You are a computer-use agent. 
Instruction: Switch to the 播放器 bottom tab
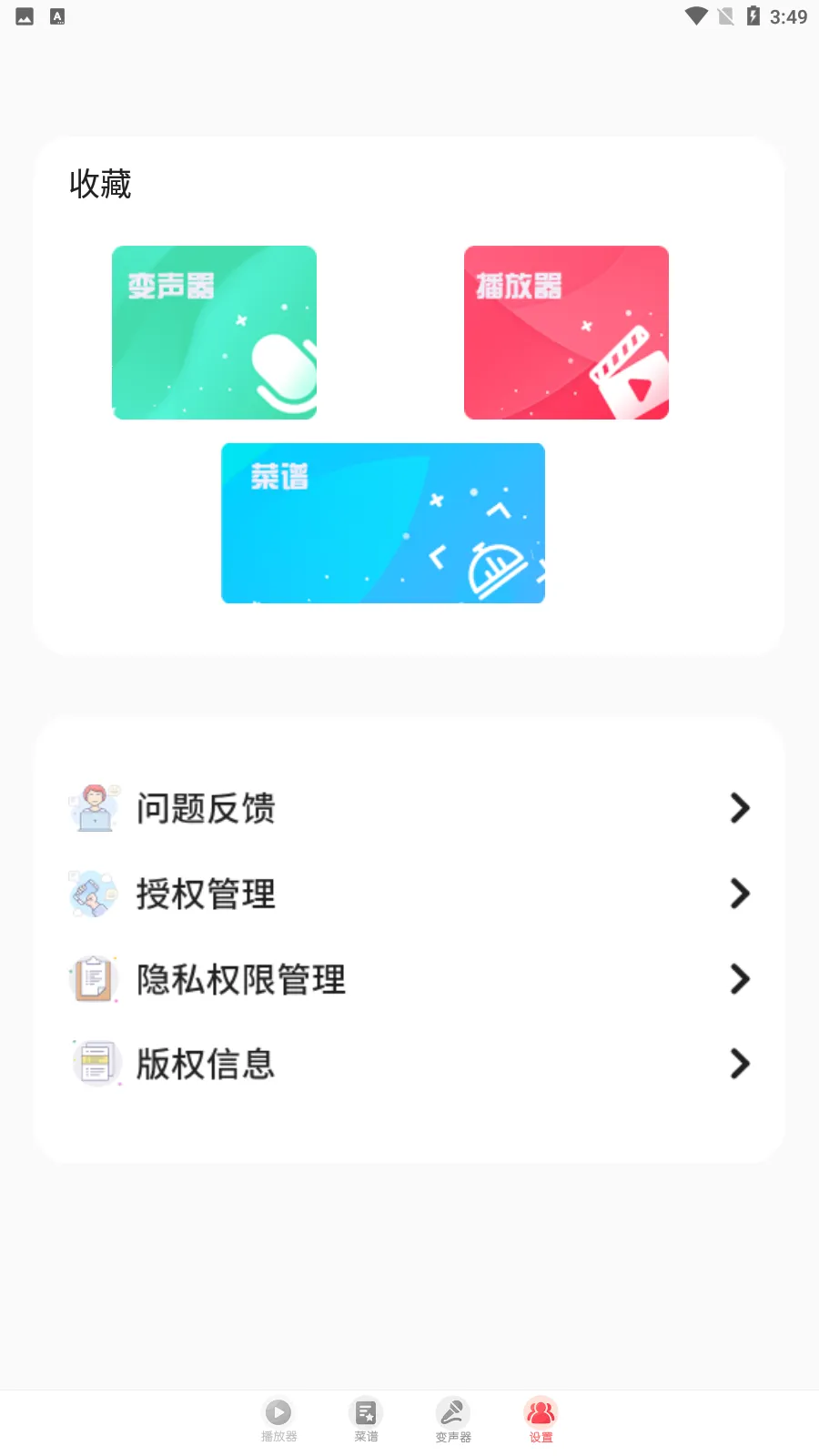[278, 1420]
